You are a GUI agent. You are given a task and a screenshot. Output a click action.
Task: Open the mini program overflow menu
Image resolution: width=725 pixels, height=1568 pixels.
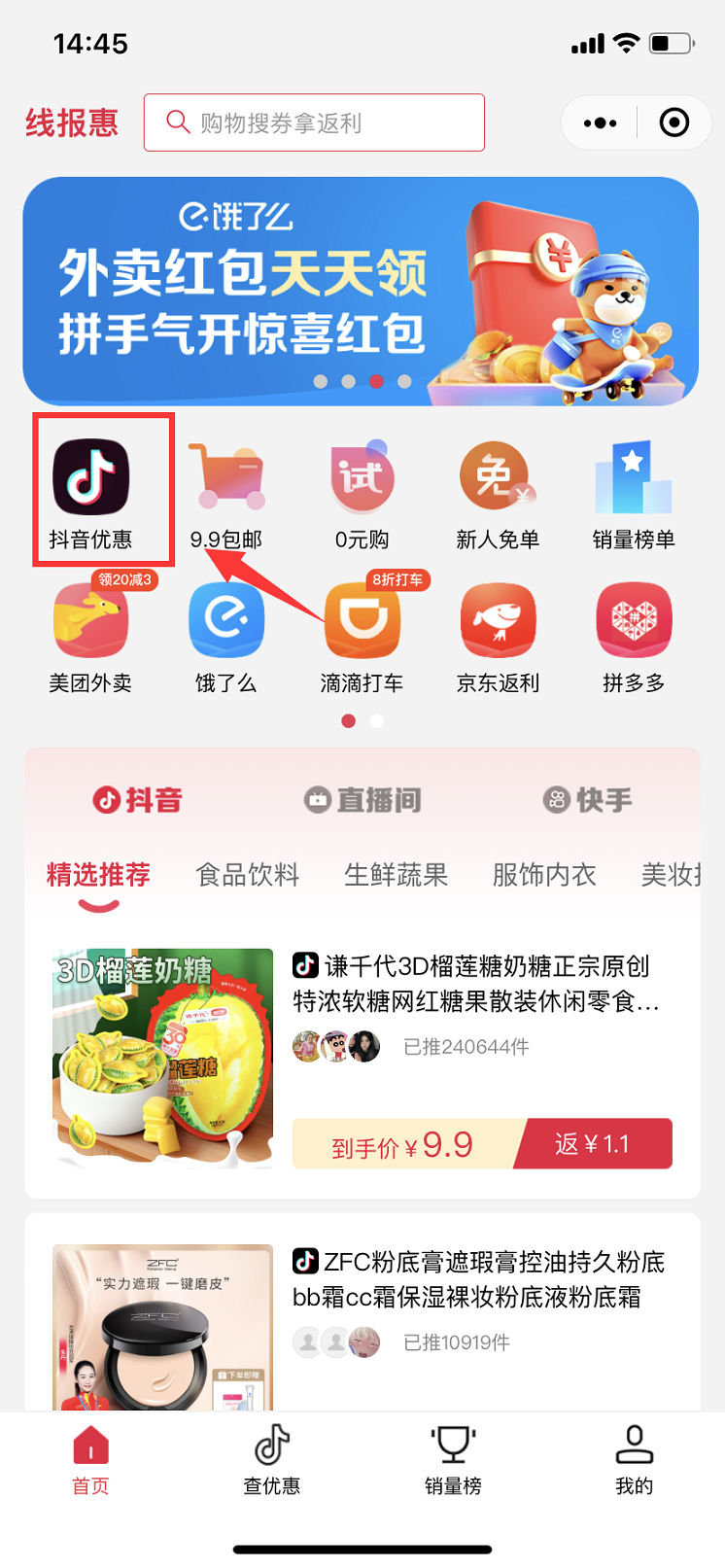(x=600, y=122)
